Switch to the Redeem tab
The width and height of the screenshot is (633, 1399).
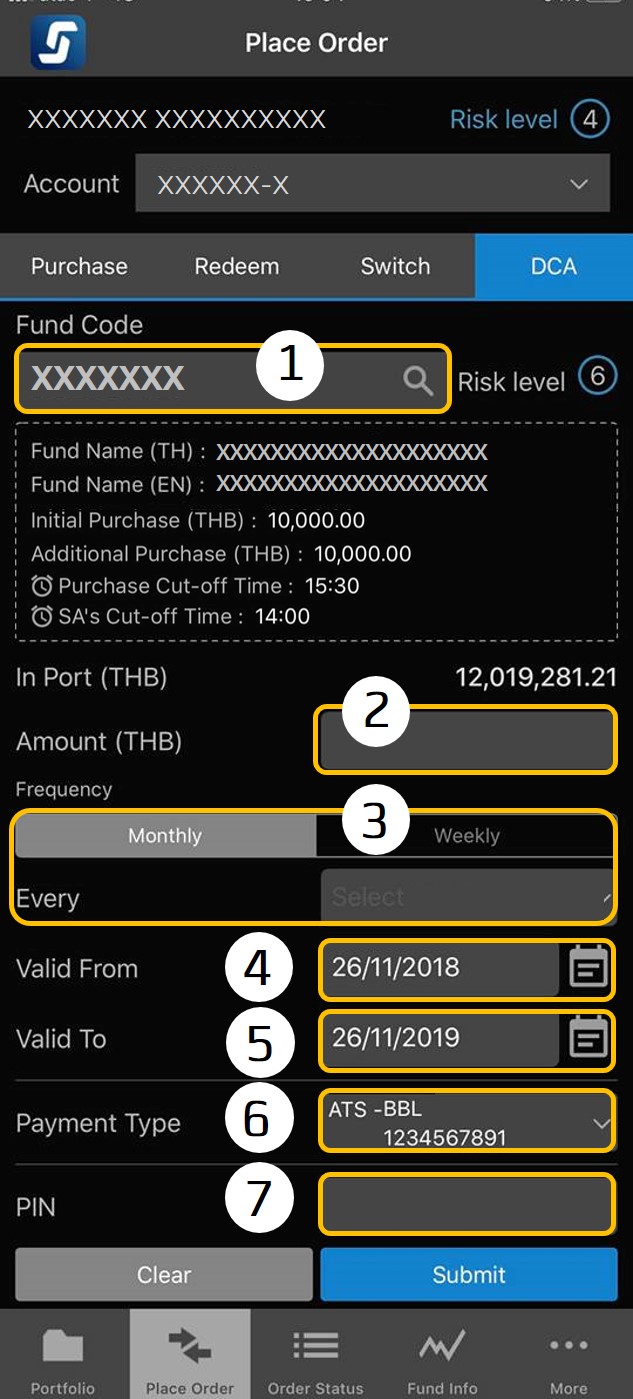(237, 267)
